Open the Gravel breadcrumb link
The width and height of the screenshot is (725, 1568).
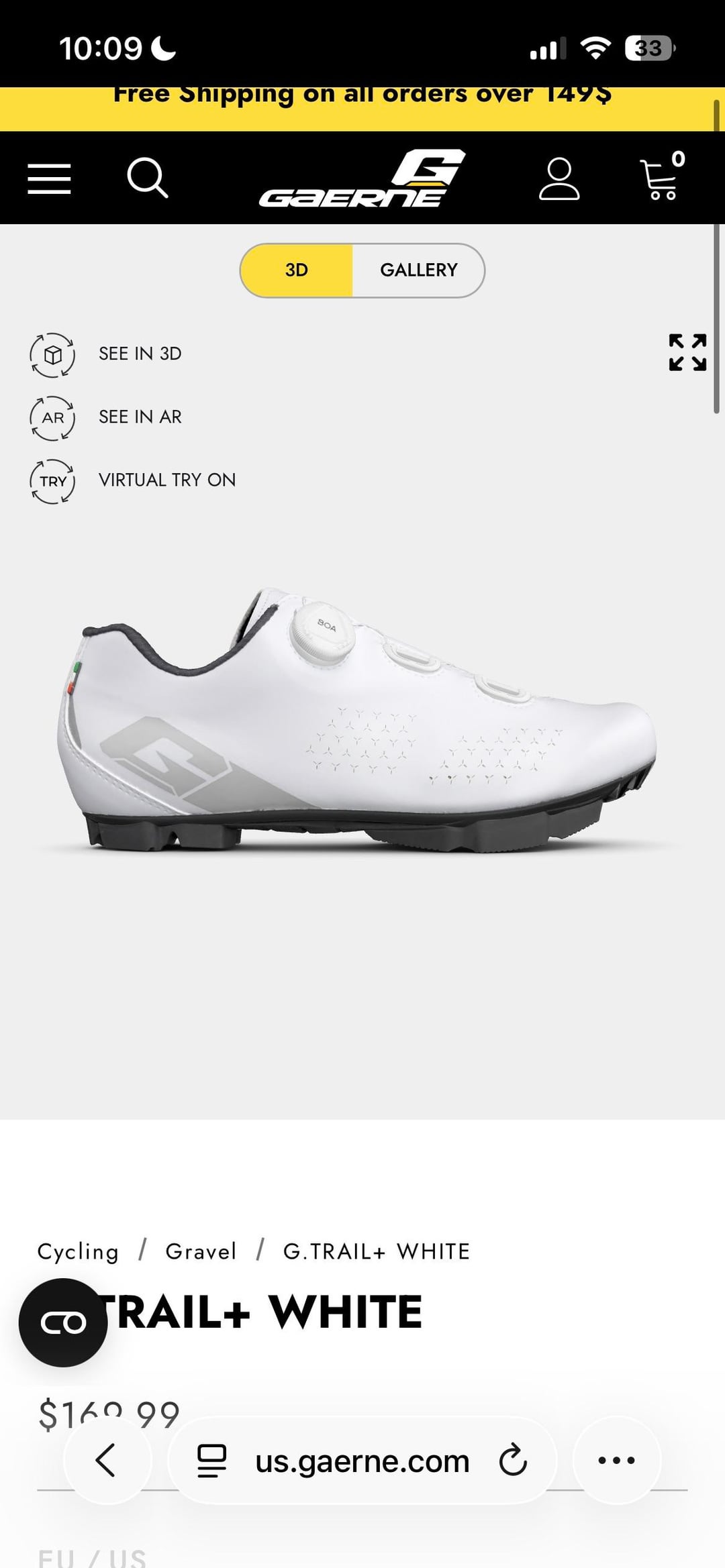pos(201,1251)
